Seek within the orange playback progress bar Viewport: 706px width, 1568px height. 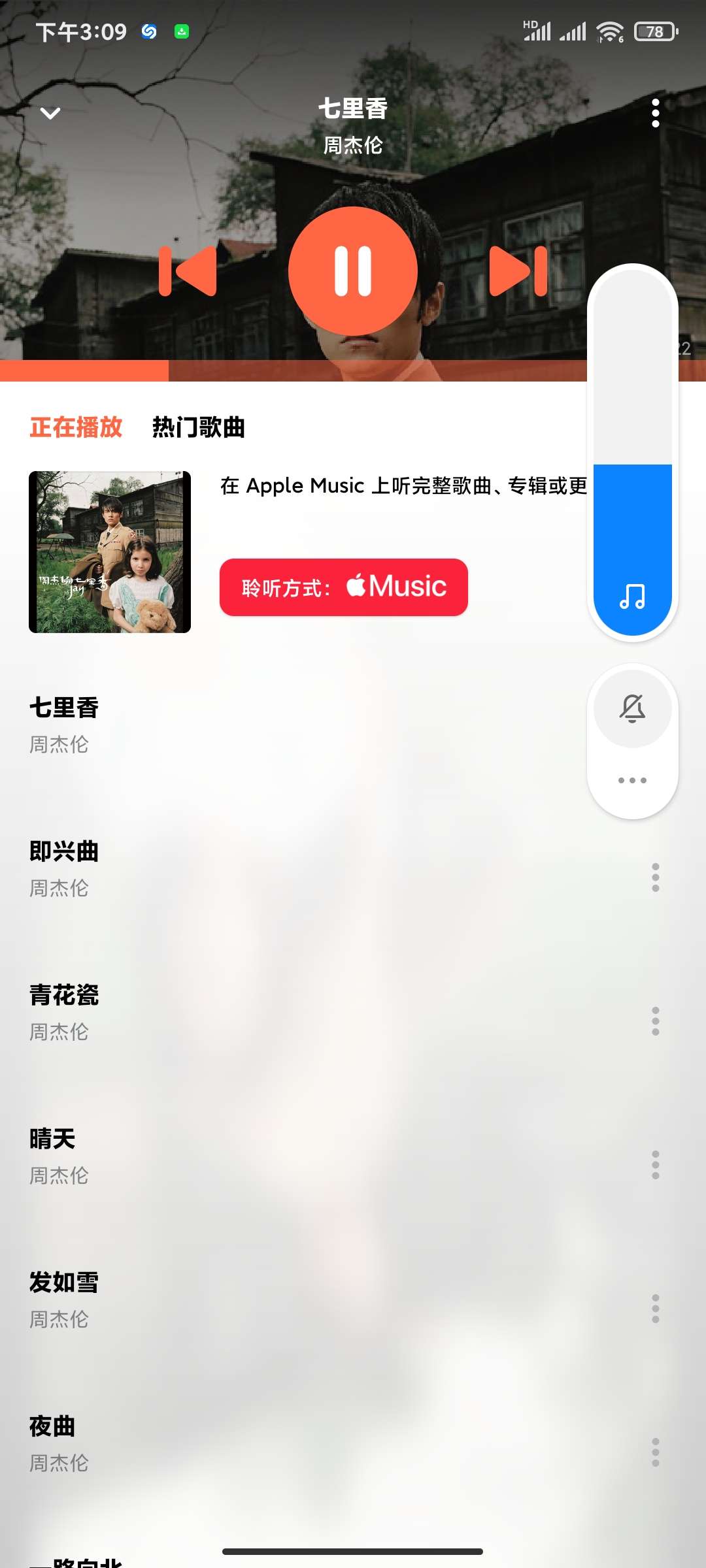(x=294, y=370)
